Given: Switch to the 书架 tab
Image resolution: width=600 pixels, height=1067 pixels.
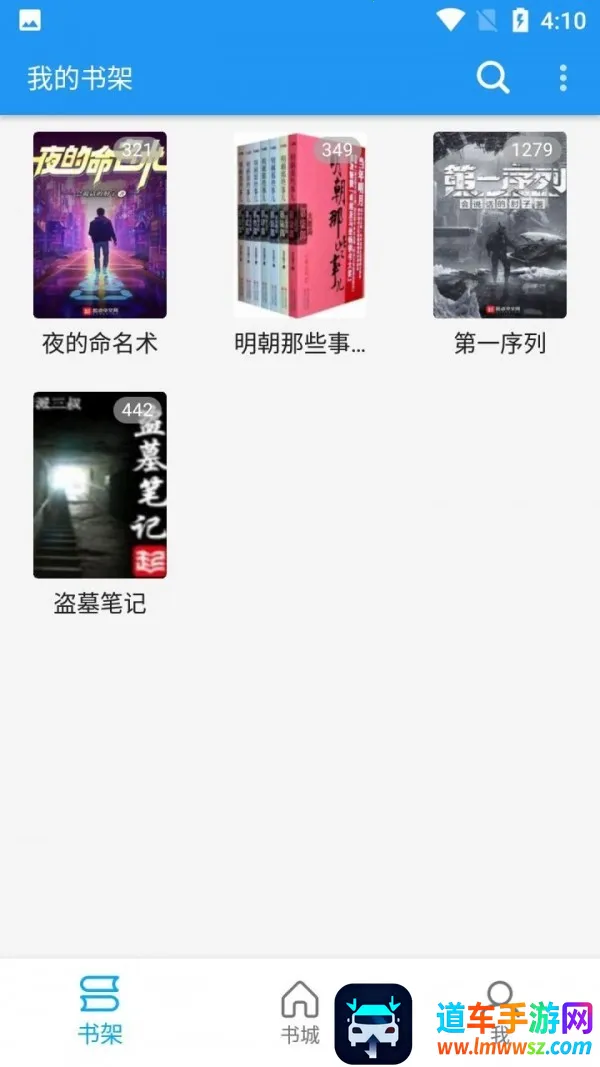Looking at the screenshot, I should [x=100, y=1010].
